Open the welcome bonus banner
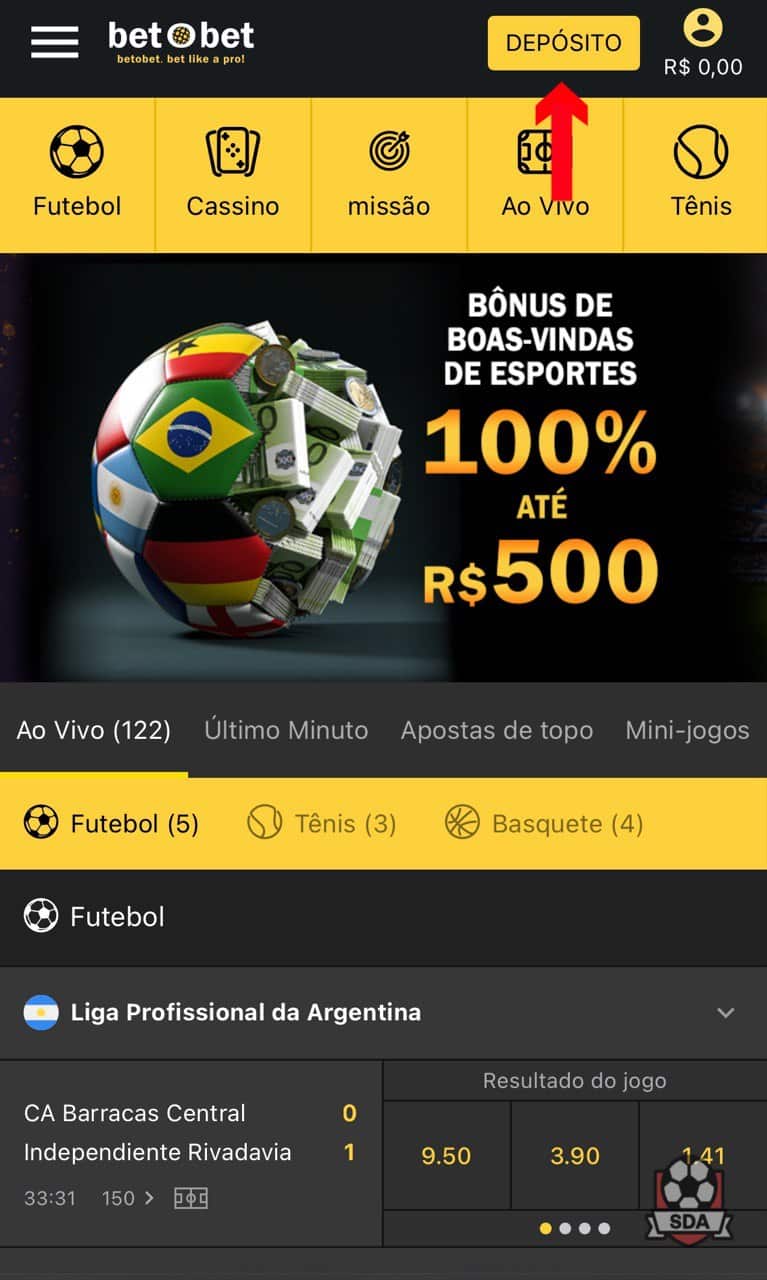The width and height of the screenshot is (767, 1280). 383,468
